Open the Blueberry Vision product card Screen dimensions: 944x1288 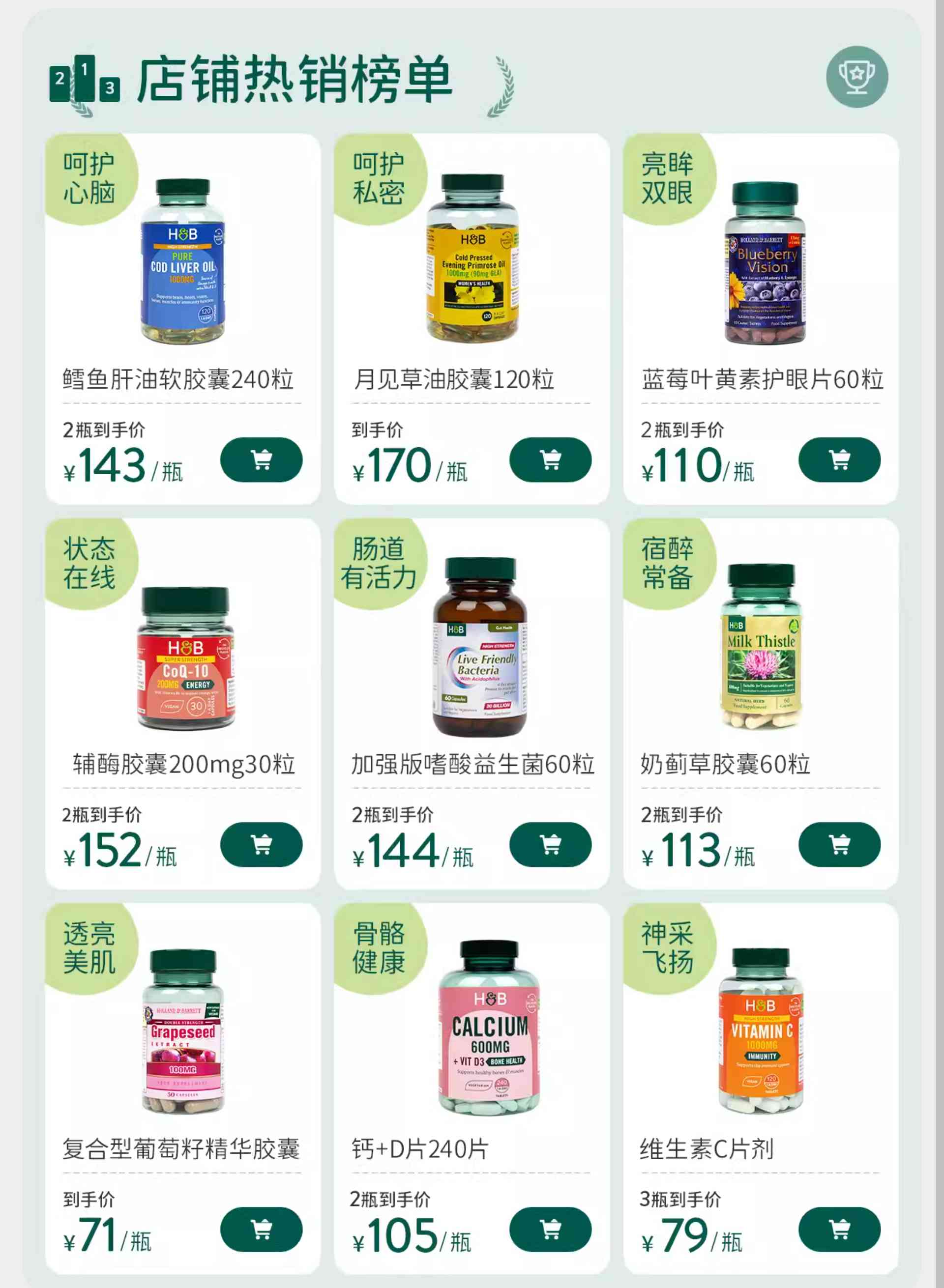click(x=765, y=263)
